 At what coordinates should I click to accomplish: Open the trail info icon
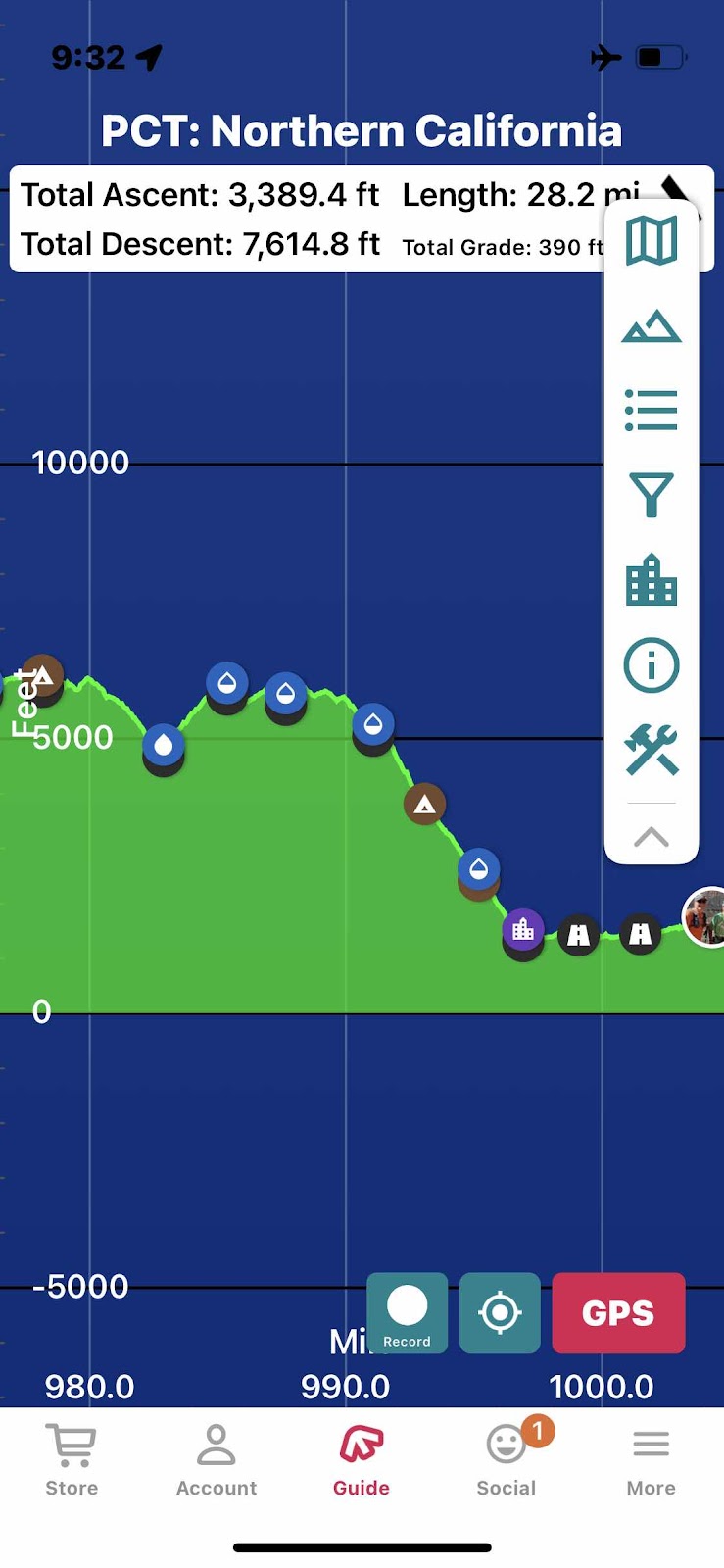(652, 665)
